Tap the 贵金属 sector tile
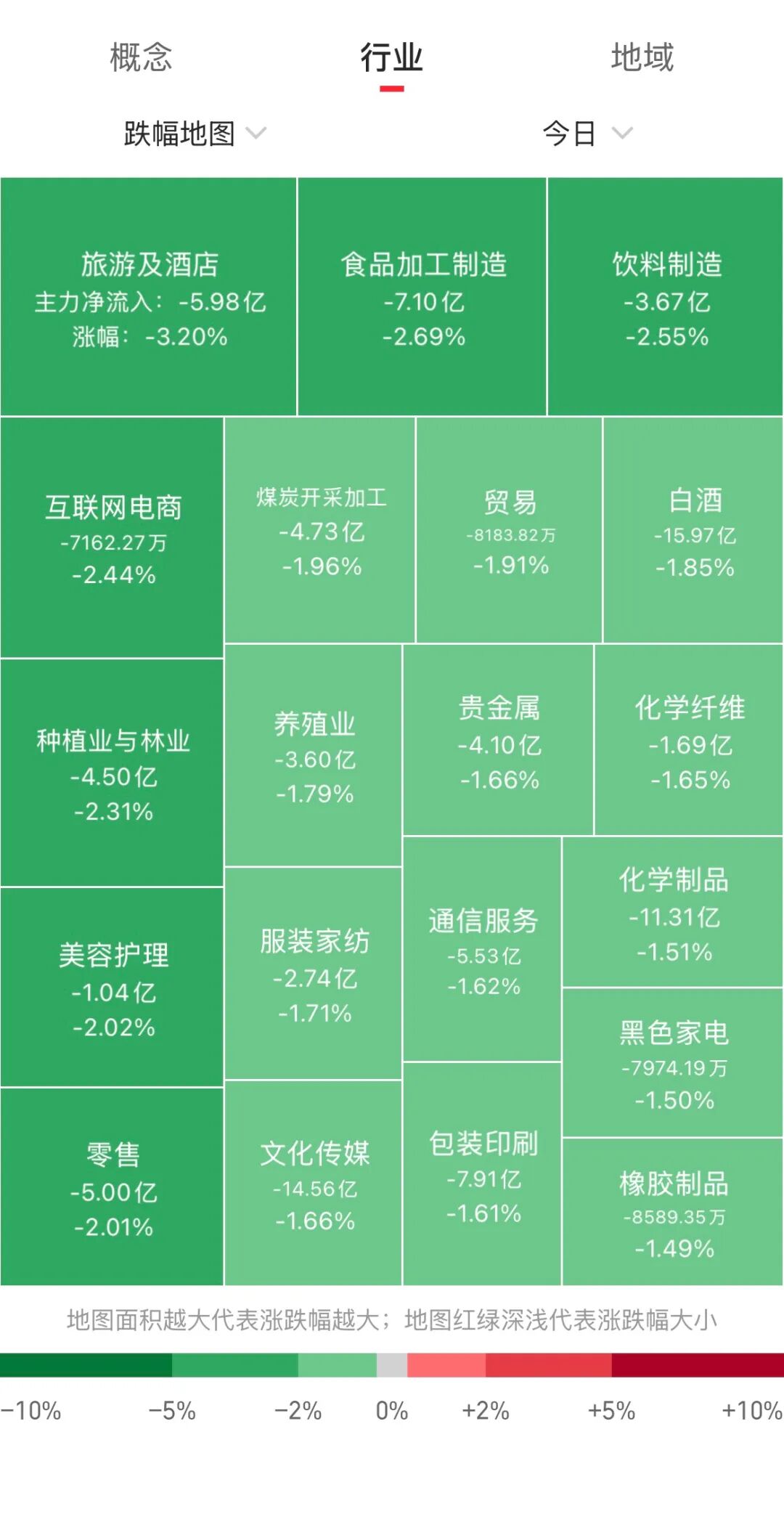 click(499, 741)
